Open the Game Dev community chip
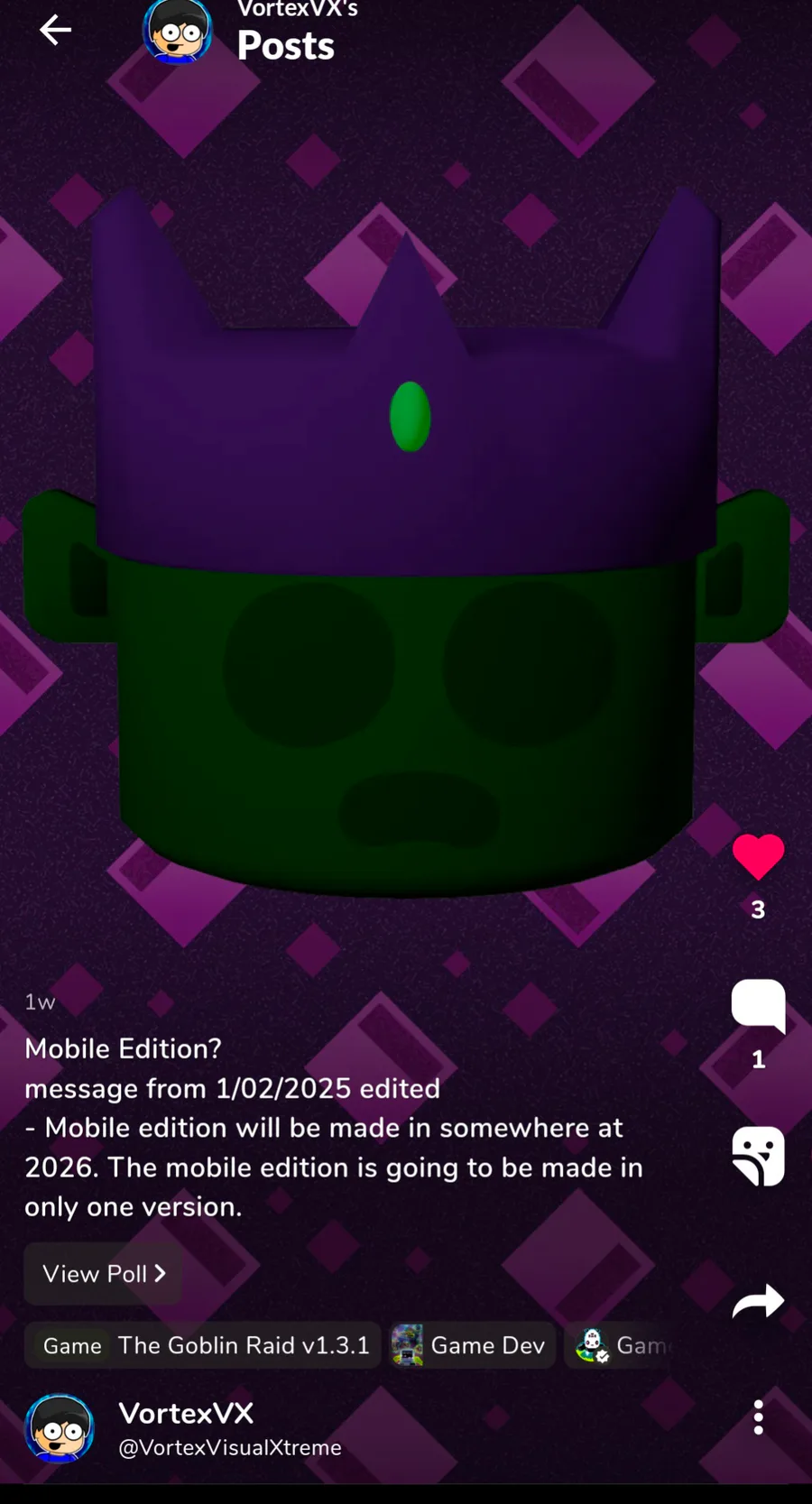Screen dimensions: 812x1504 click(473, 1345)
